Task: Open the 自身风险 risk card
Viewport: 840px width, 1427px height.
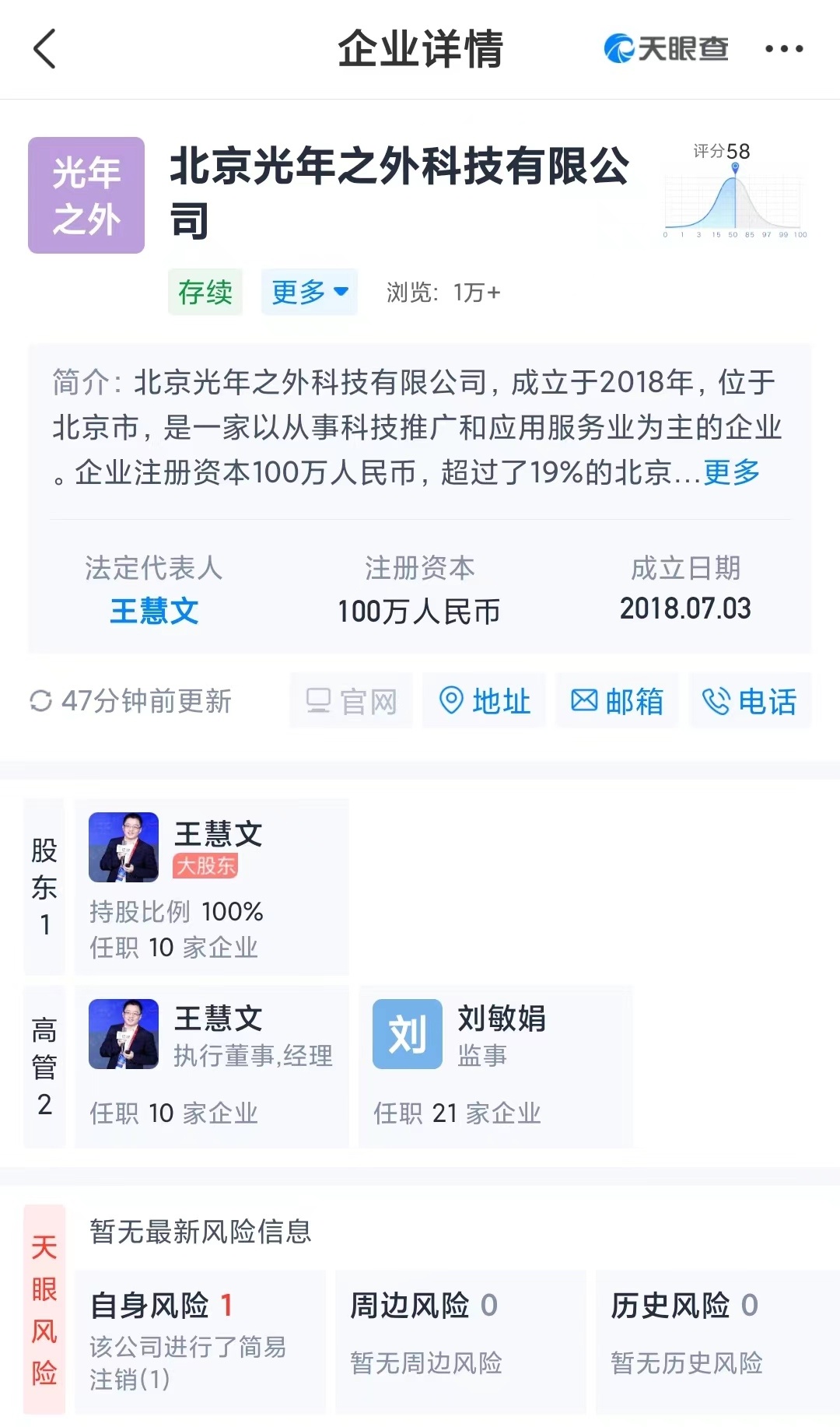Action: point(201,1341)
